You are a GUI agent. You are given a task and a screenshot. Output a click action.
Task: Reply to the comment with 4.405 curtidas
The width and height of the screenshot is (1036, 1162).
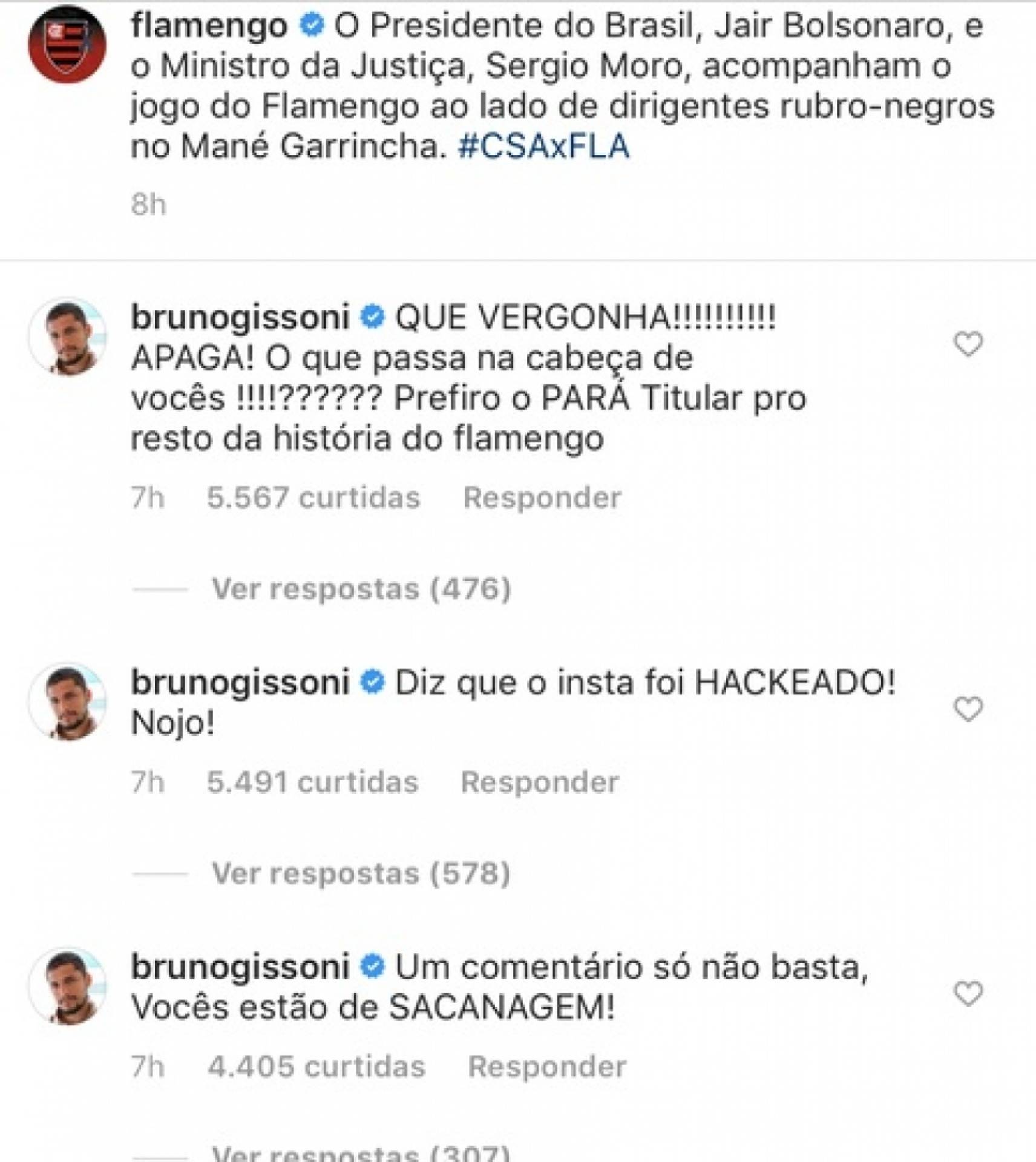pos(547,1067)
